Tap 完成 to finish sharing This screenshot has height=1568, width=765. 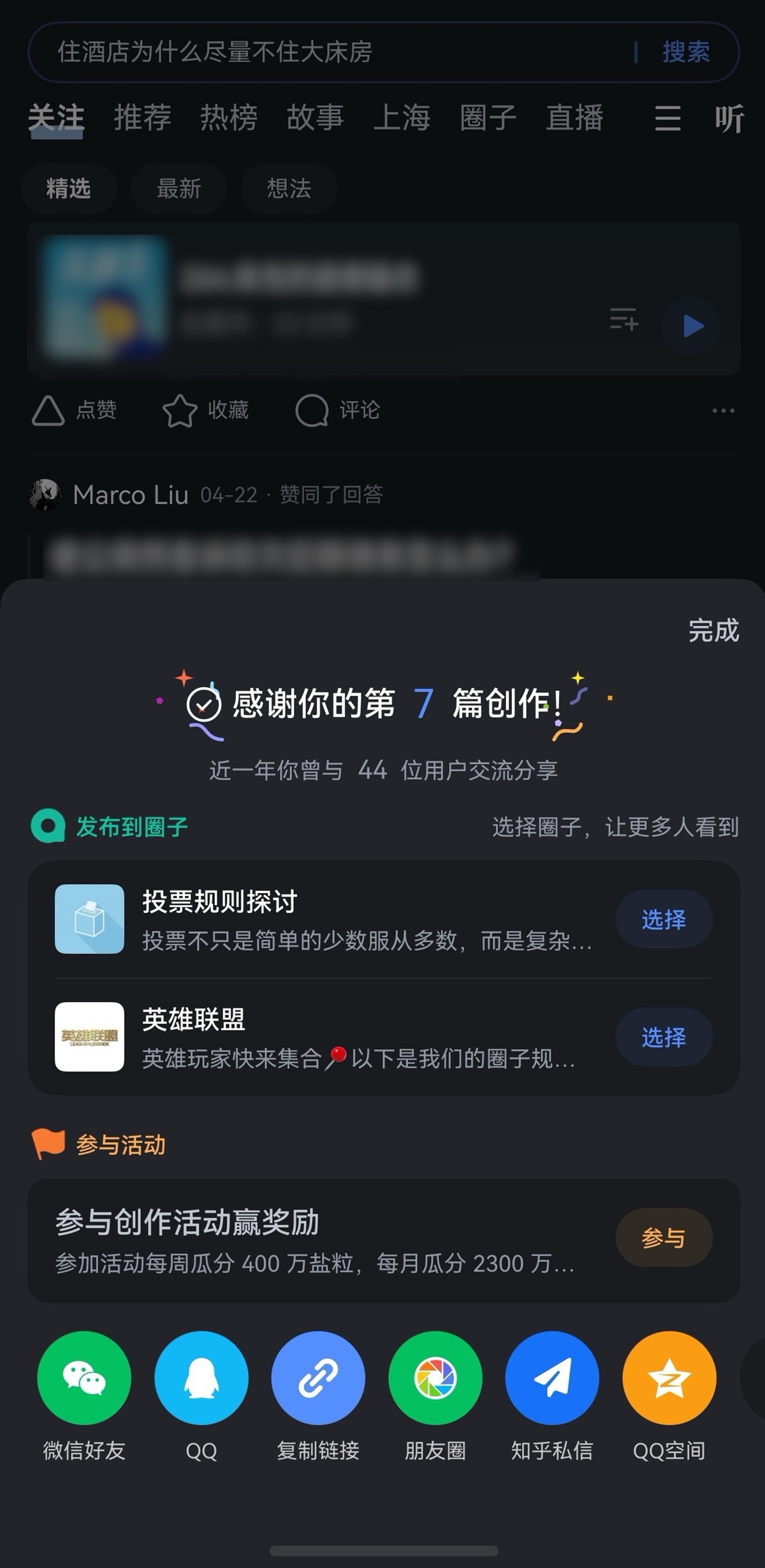(713, 632)
